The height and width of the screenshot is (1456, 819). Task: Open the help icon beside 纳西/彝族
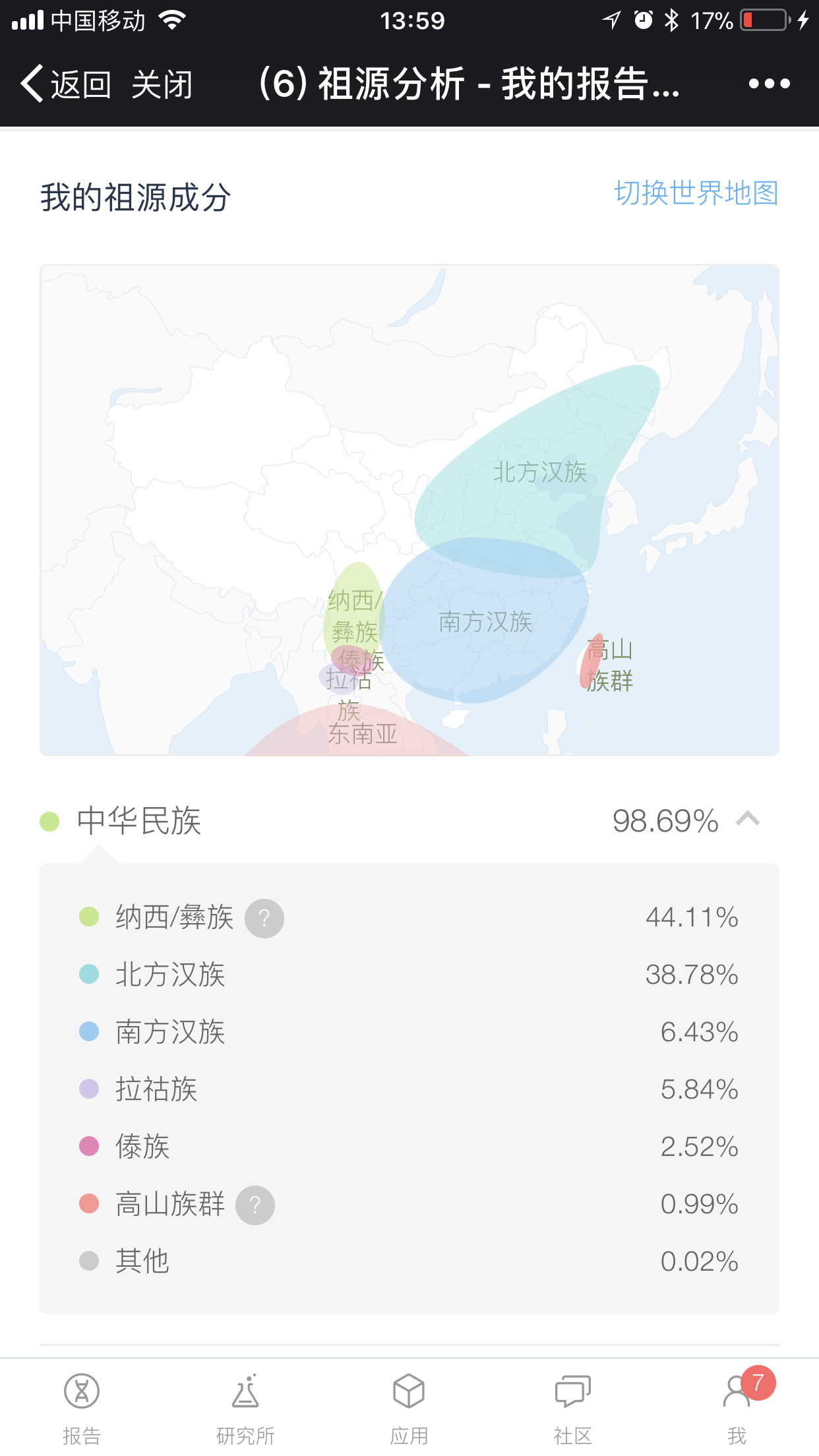click(264, 918)
